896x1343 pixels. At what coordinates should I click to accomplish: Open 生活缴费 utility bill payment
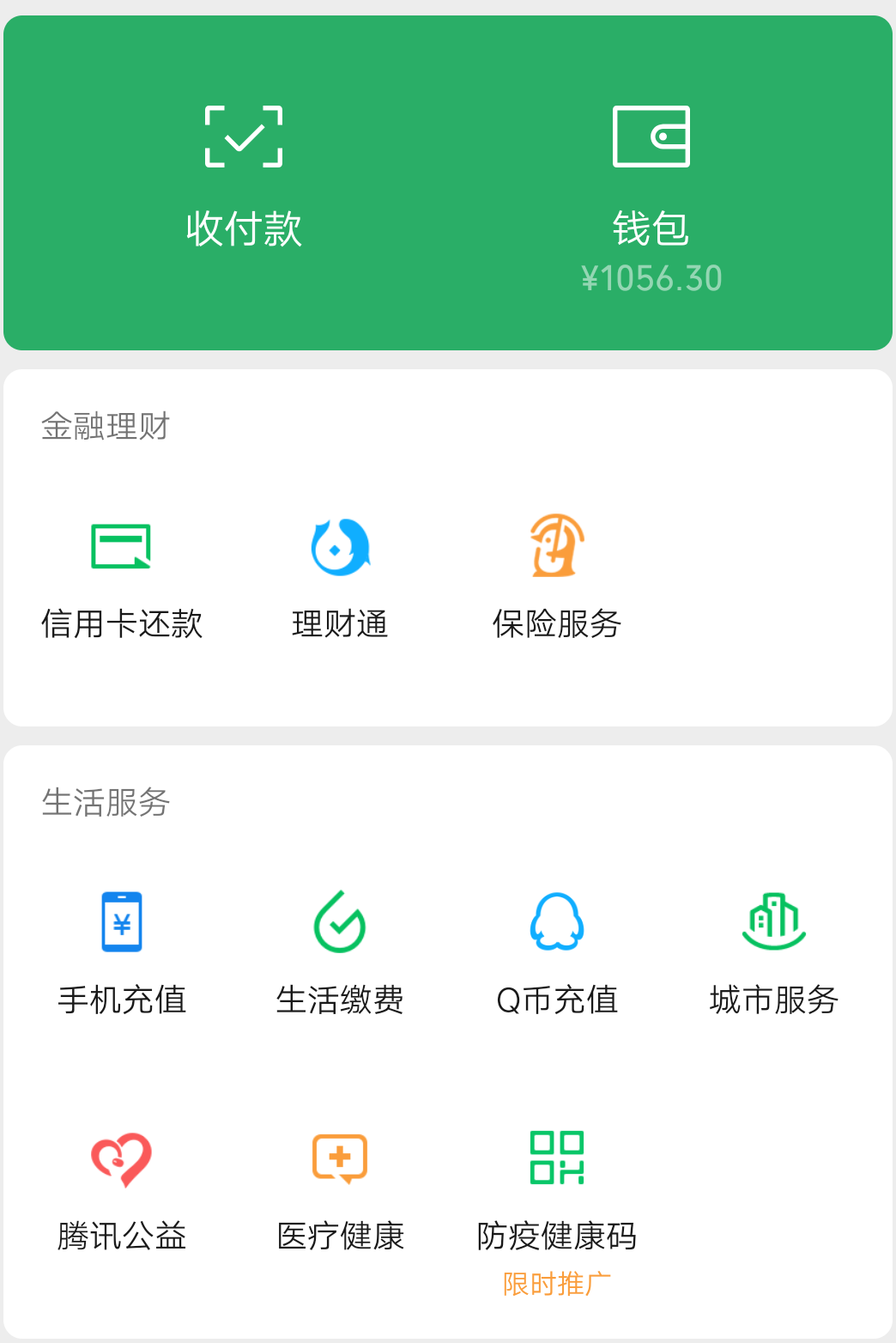tap(340, 953)
